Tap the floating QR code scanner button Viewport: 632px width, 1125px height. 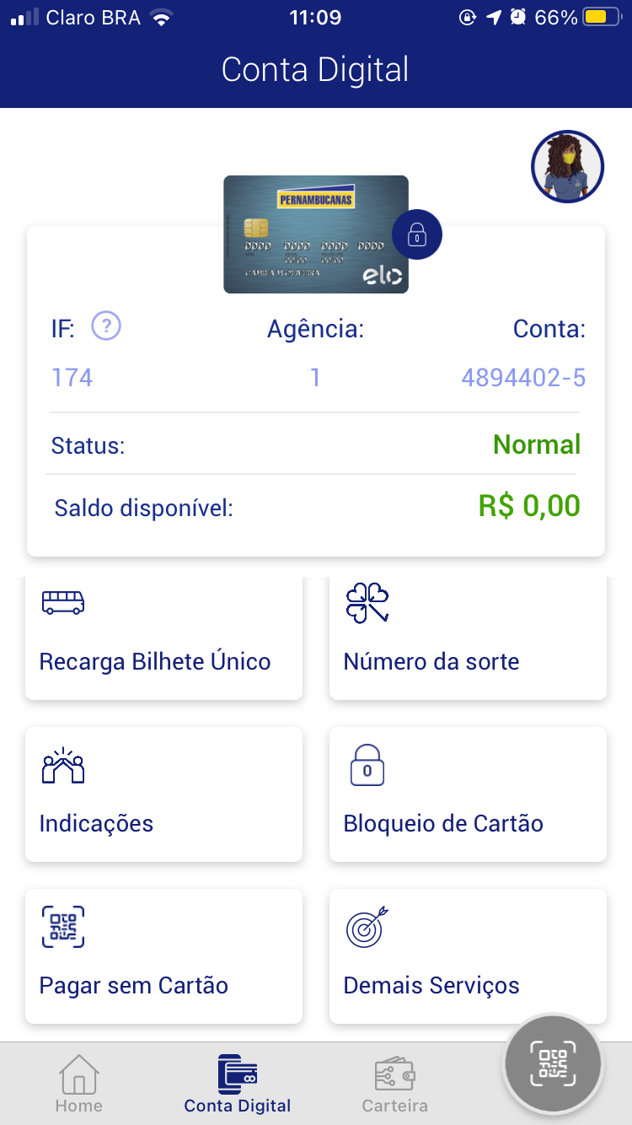click(x=552, y=1063)
